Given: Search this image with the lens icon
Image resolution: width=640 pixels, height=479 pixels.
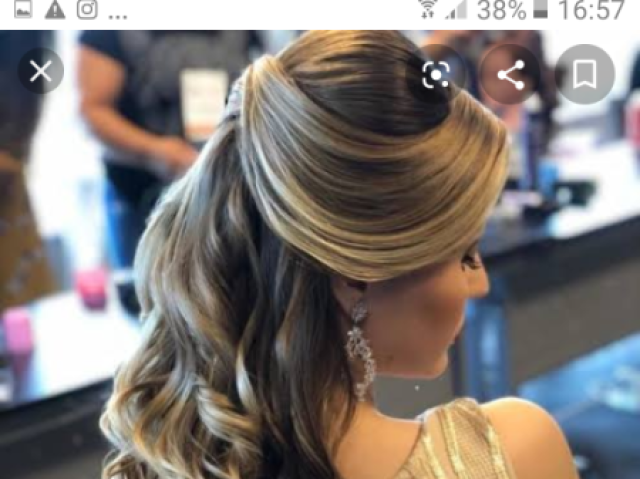Looking at the screenshot, I should click(x=435, y=75).
